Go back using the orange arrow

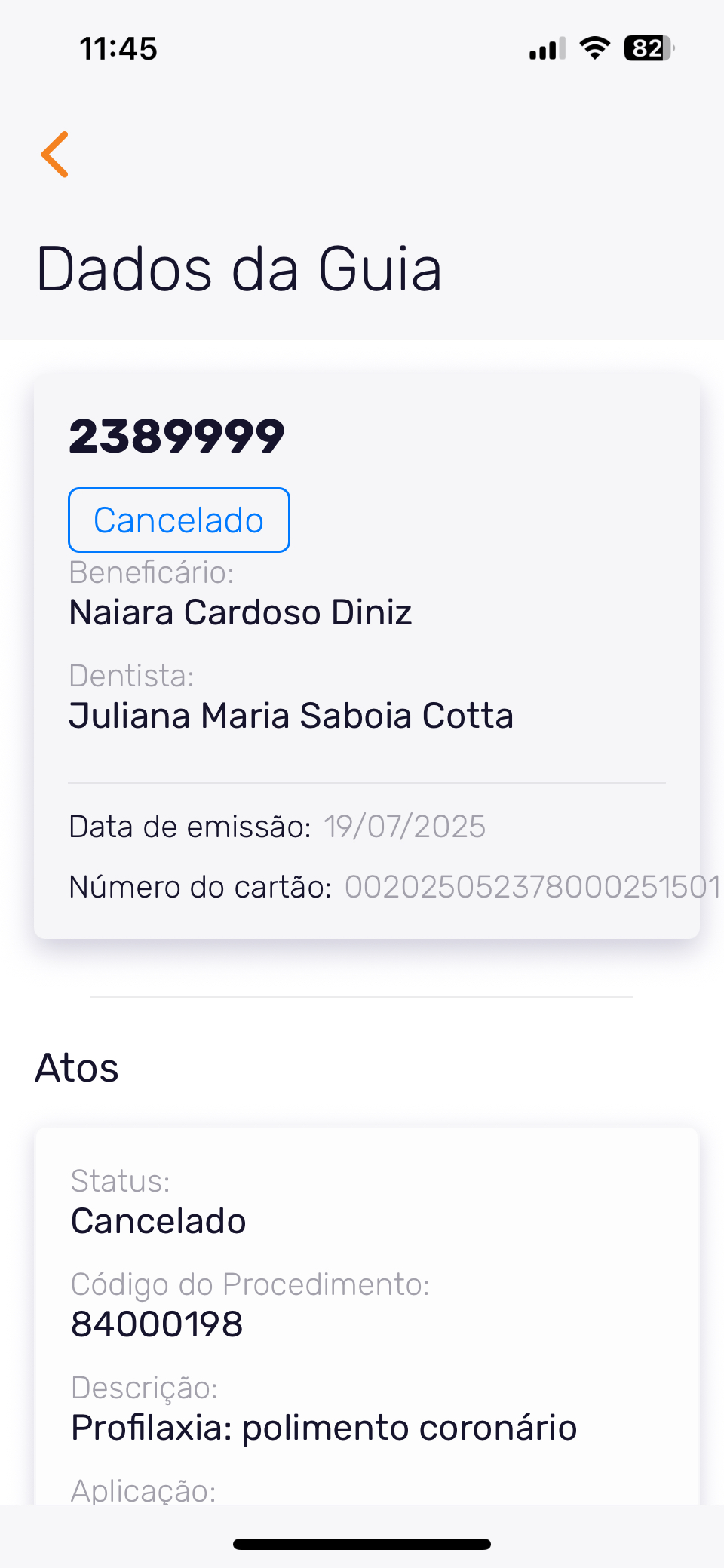55,155
